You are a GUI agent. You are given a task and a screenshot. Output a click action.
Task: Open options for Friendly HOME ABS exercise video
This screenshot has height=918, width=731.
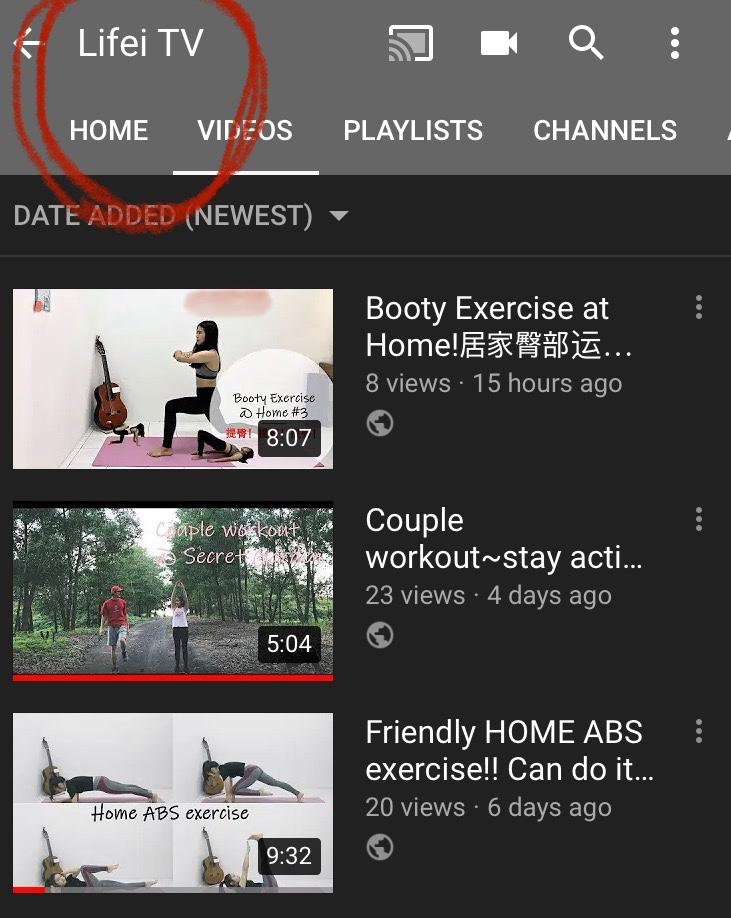698,732
